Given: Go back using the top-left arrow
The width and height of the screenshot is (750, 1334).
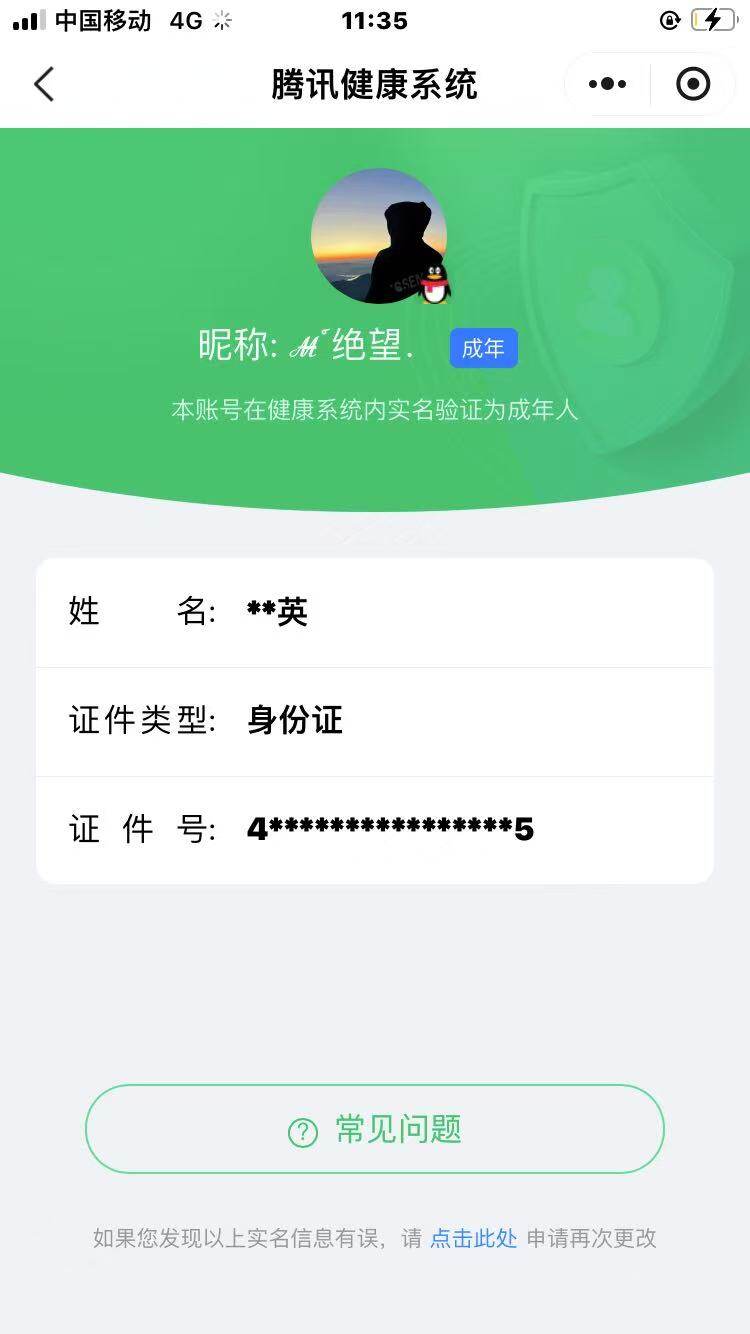Looking at the screenshot, I should point(44,85).
